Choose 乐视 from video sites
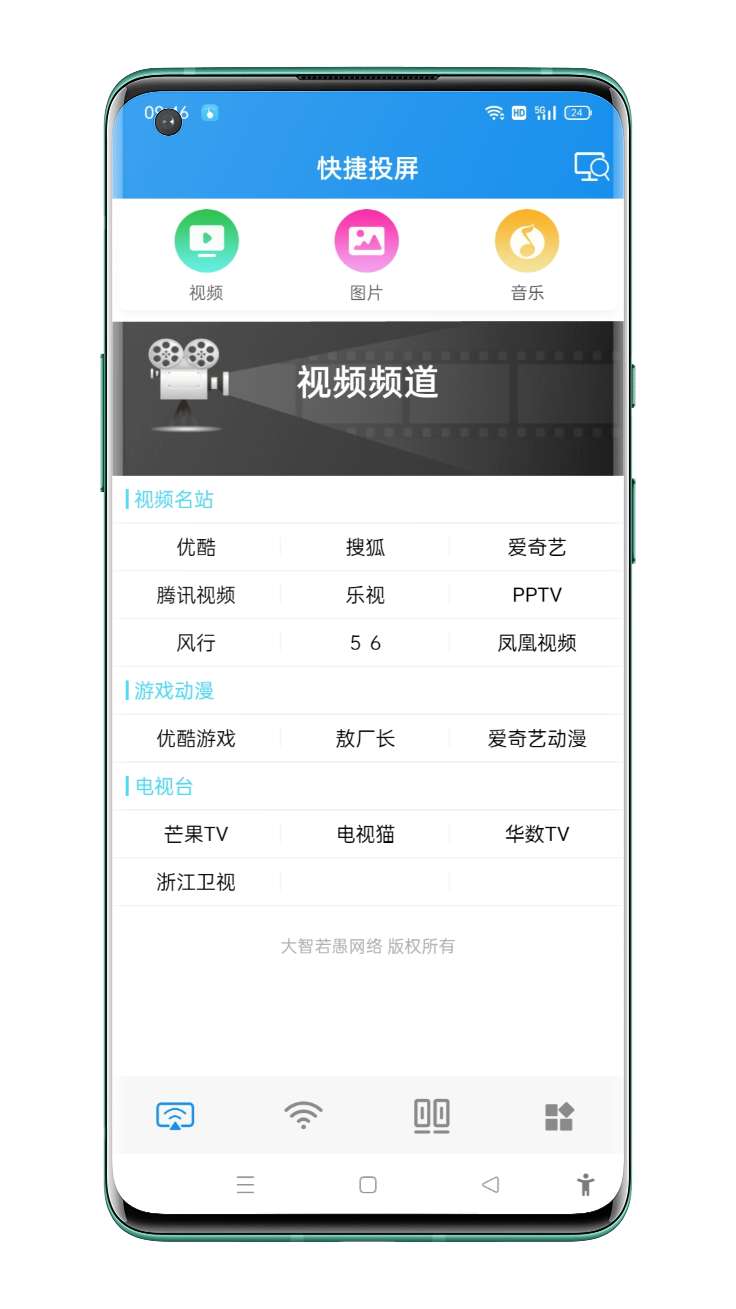 coord(365,595)
